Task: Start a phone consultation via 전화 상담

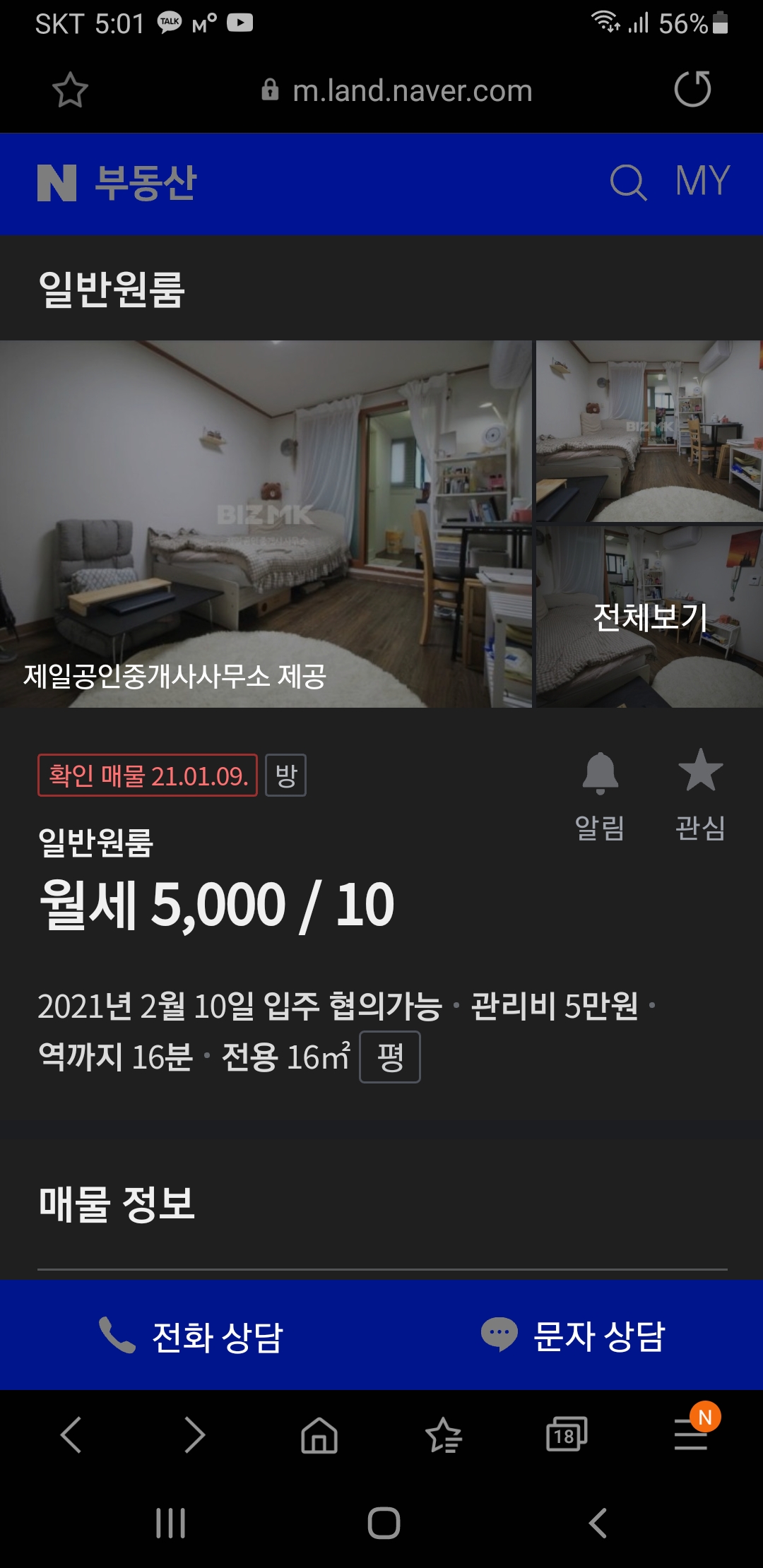Action: pyautogui.click(x=191, y=1336)
